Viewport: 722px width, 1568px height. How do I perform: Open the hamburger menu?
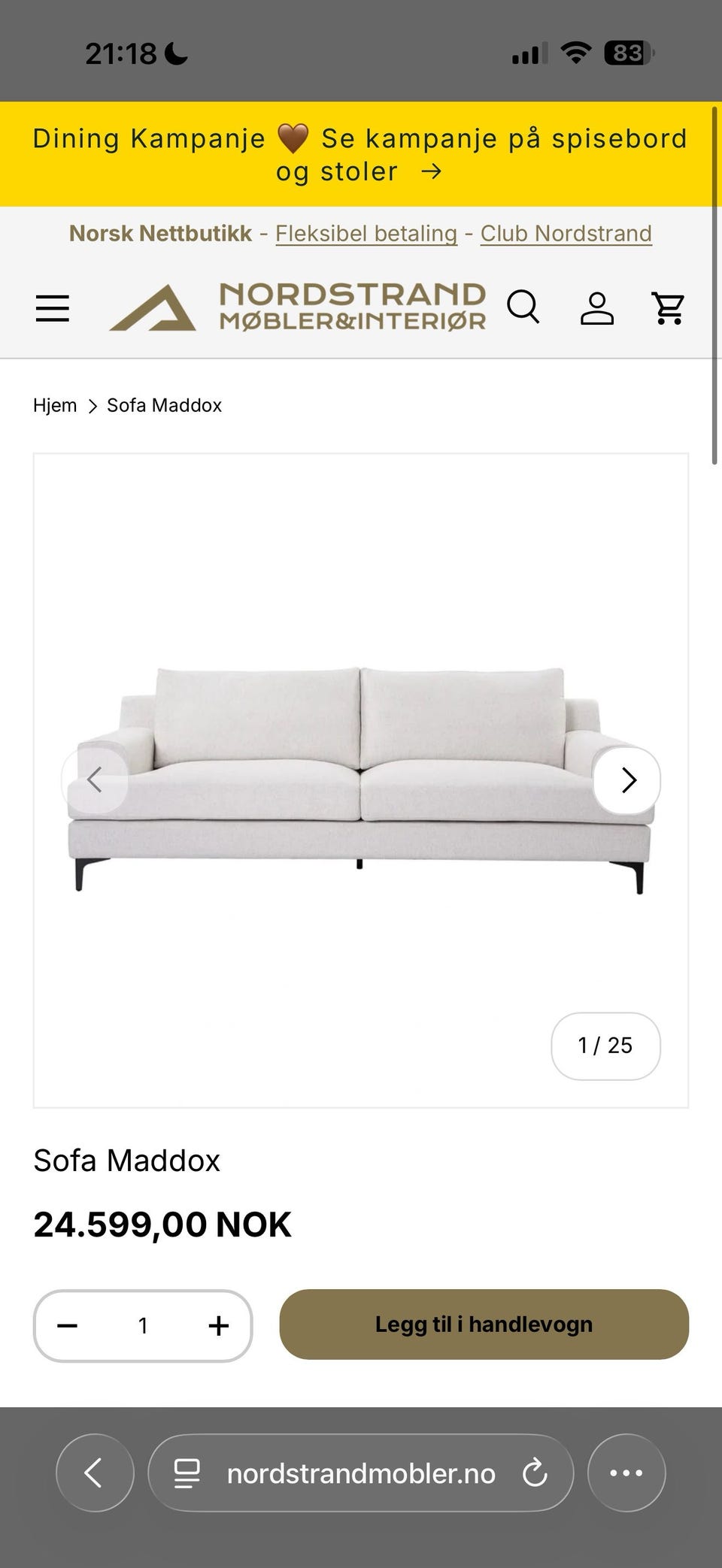[x=53, y=308]
